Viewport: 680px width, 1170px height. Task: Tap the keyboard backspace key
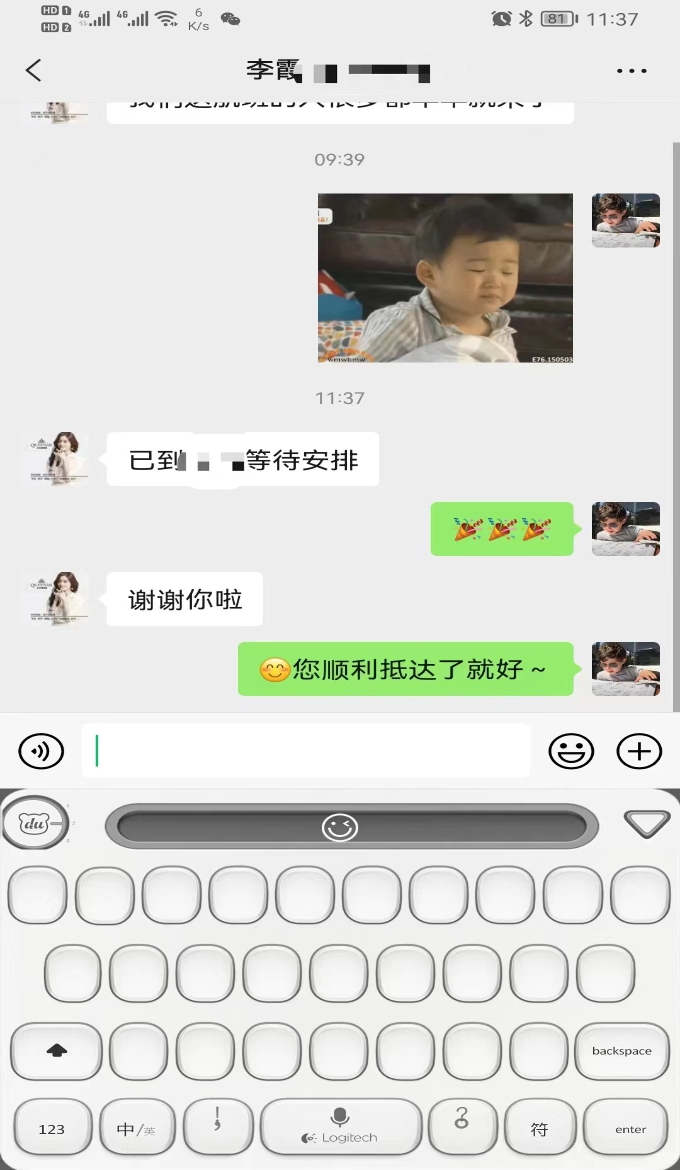[621, 1051]
